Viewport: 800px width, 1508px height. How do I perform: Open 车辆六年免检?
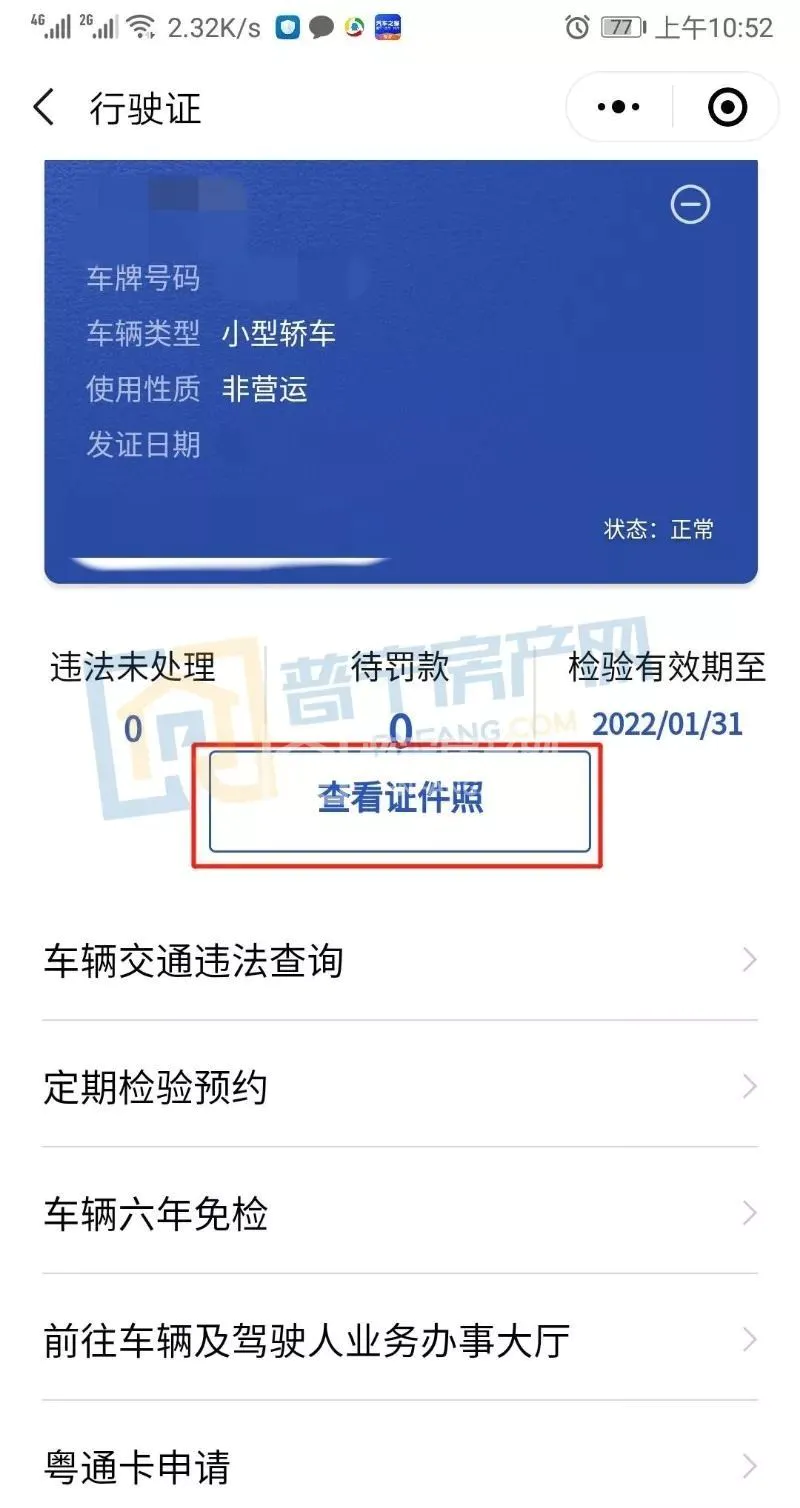pos(400,1214)
